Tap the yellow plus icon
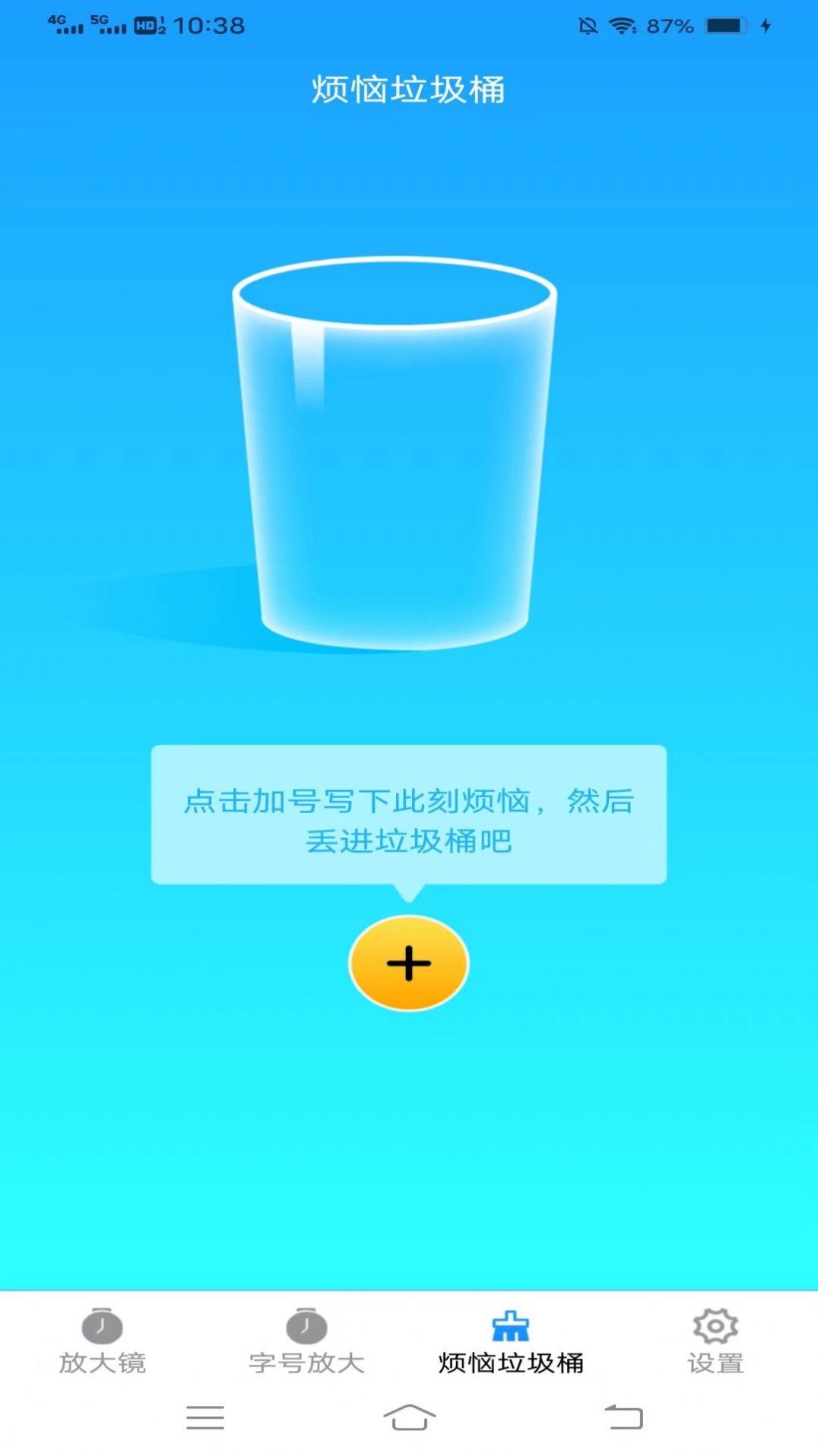818x1456 pixels. tap(409, 963)
